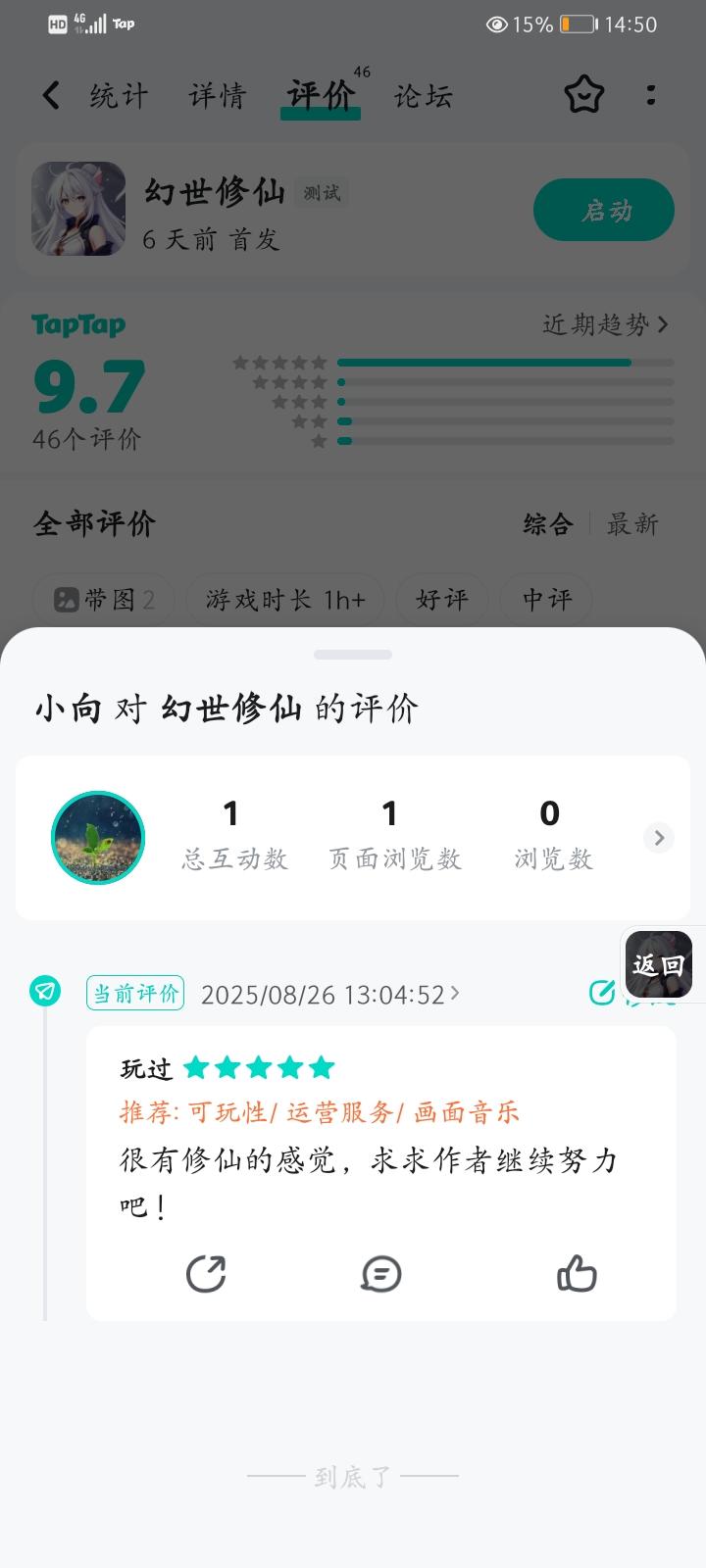The height and width of the screenshot is (1568, 706).
Task: Like the review with the thumbs-up icon
Action: 577,1274
